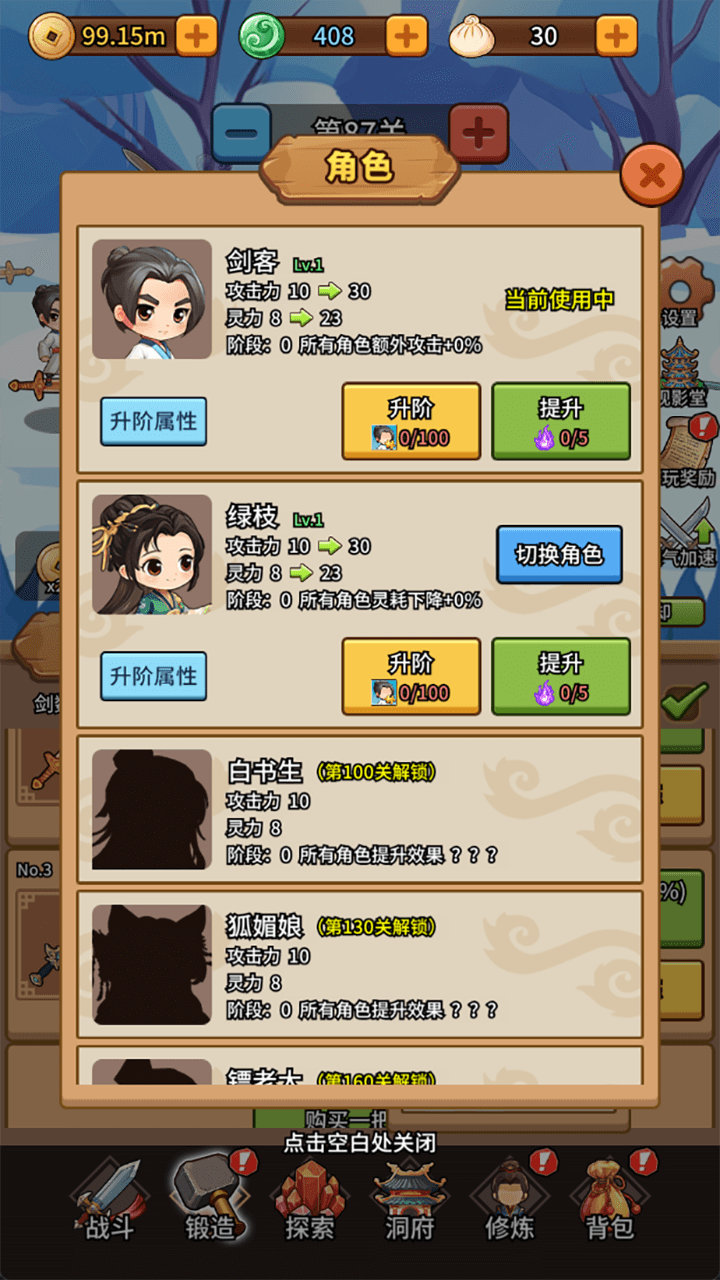Open 升阶属性 for 绿枝
This screenshot has height=1280, width=720.
click(153, 677)
